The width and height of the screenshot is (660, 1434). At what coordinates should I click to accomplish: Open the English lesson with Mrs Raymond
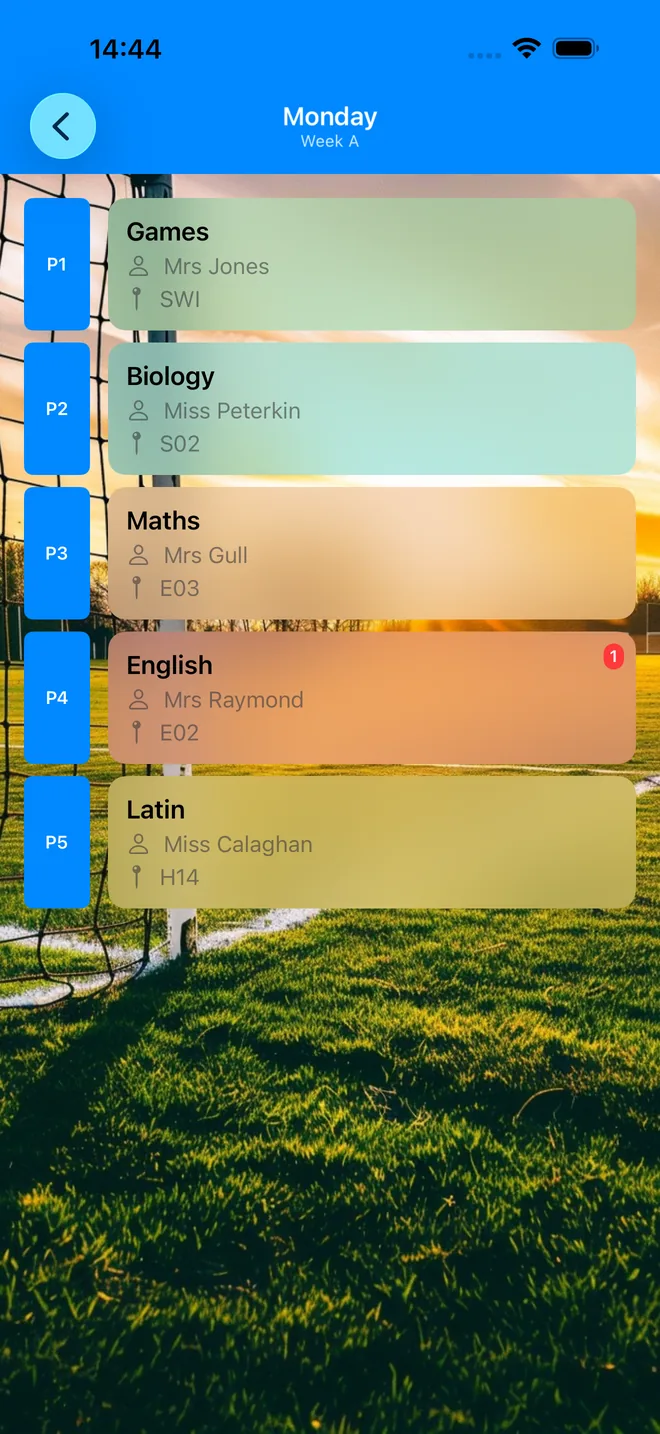[372, 698]
